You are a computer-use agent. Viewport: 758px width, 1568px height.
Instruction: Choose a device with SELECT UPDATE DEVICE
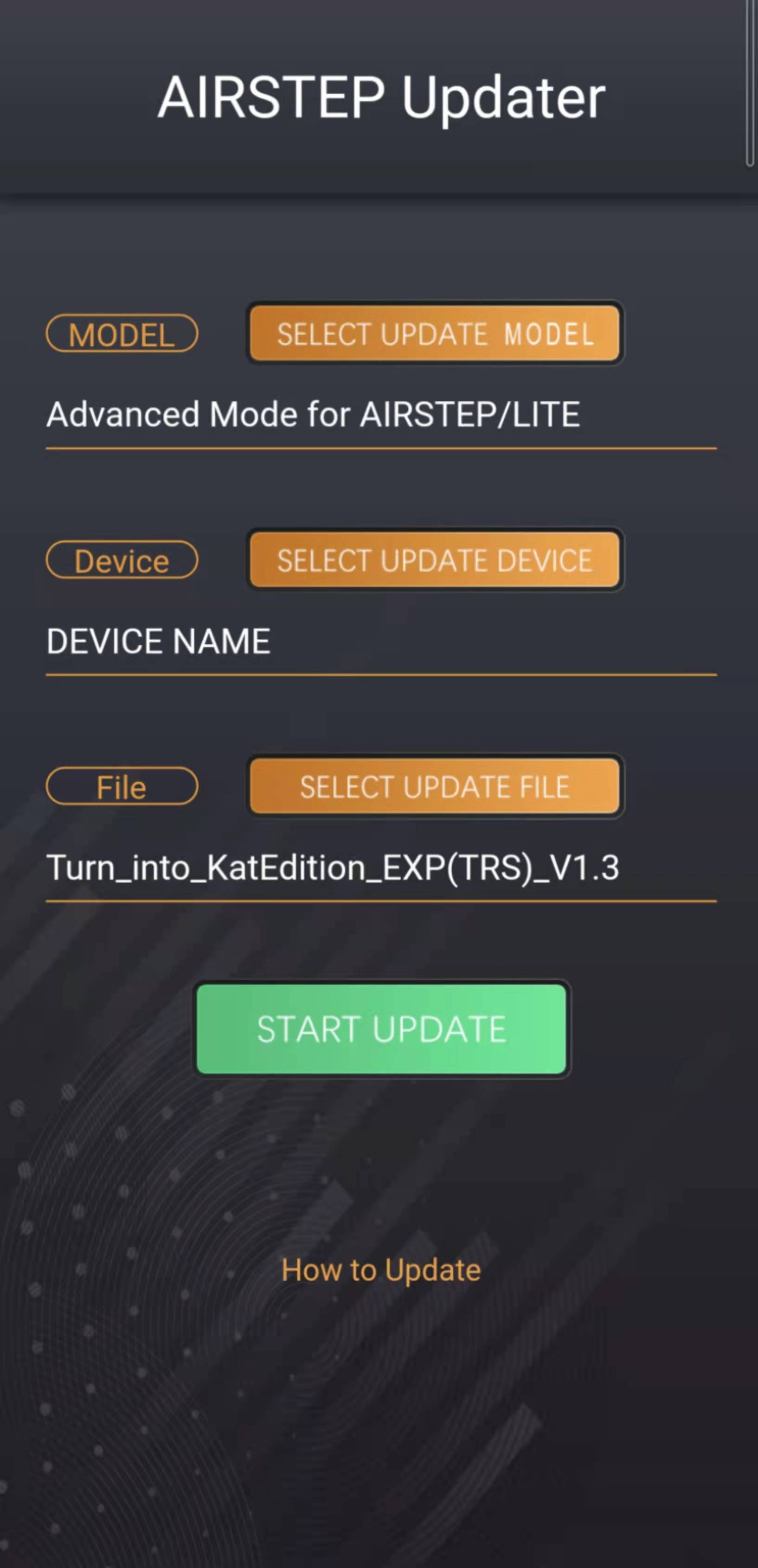click(435, 560)
